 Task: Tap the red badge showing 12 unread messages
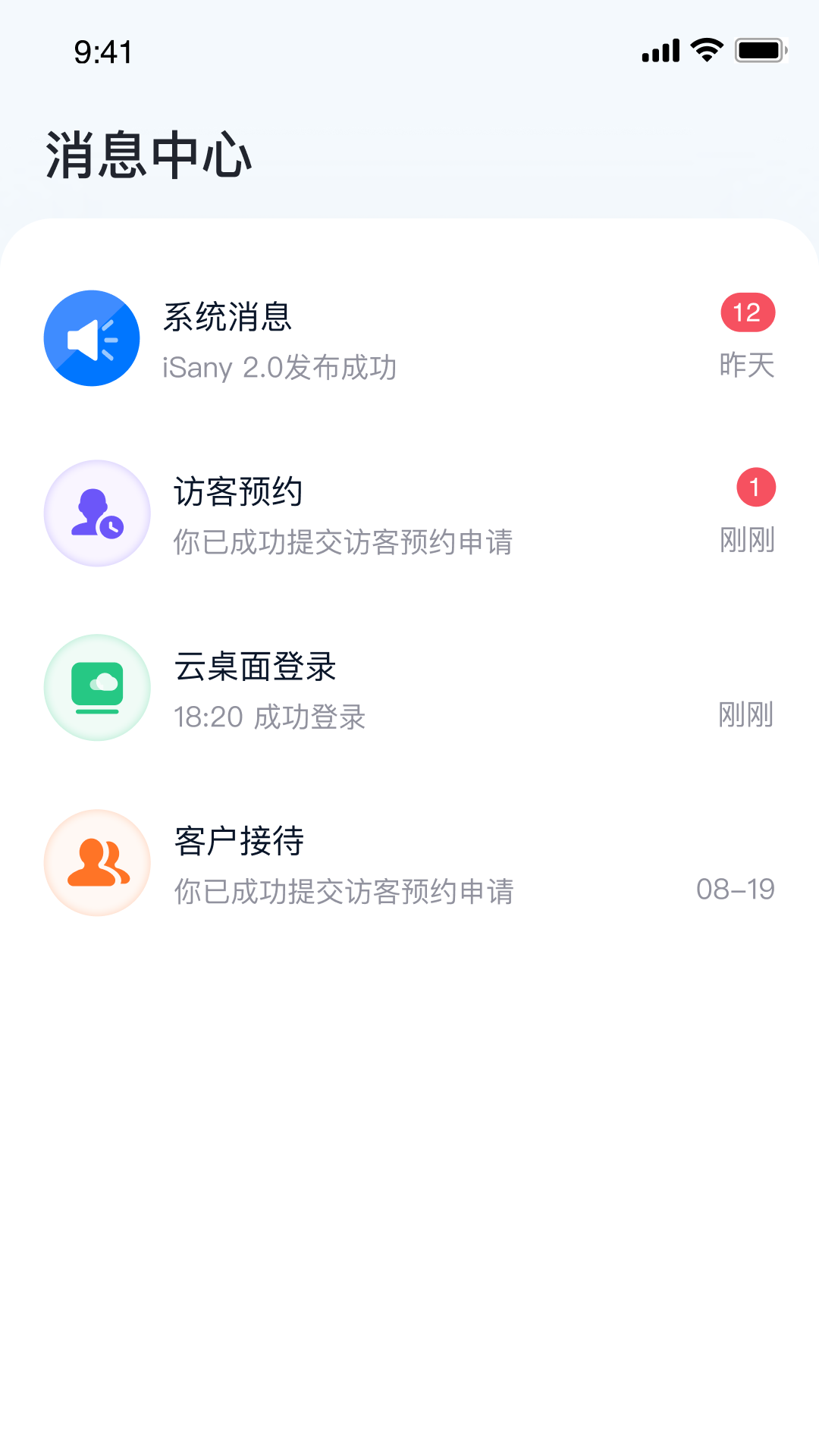tap(748, 312)
